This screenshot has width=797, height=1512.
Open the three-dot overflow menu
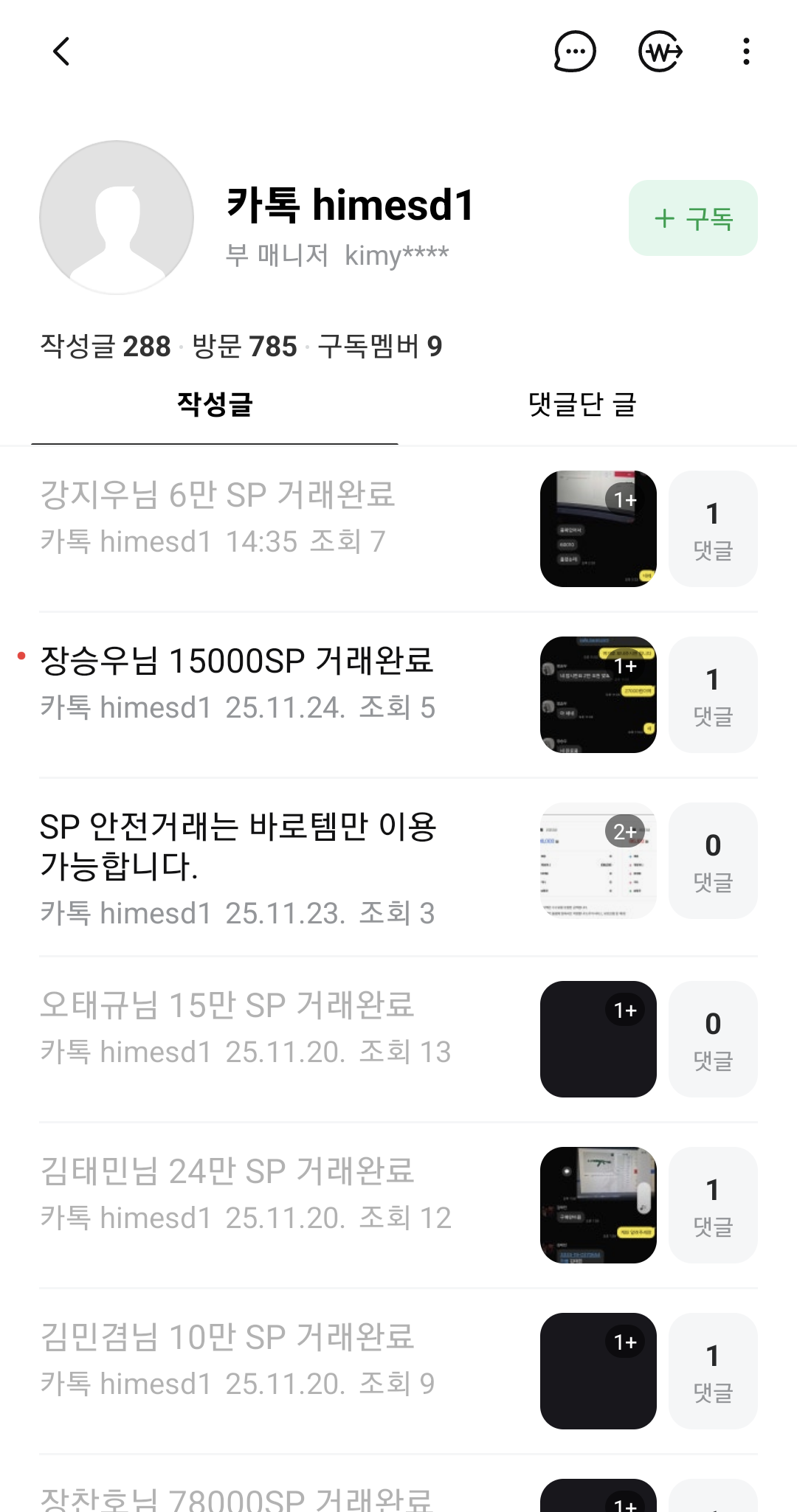(x=746, y=52)
